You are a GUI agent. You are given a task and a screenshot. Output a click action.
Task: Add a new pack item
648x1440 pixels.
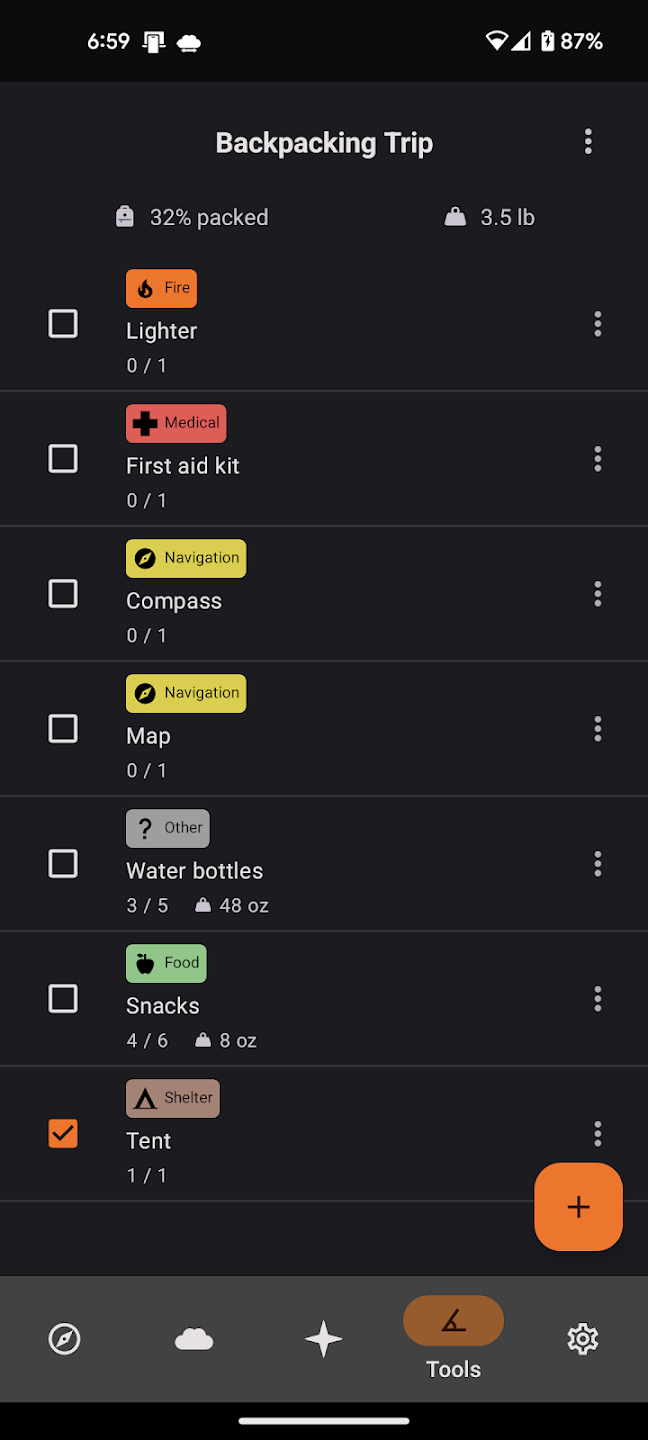click(579, 1207)
